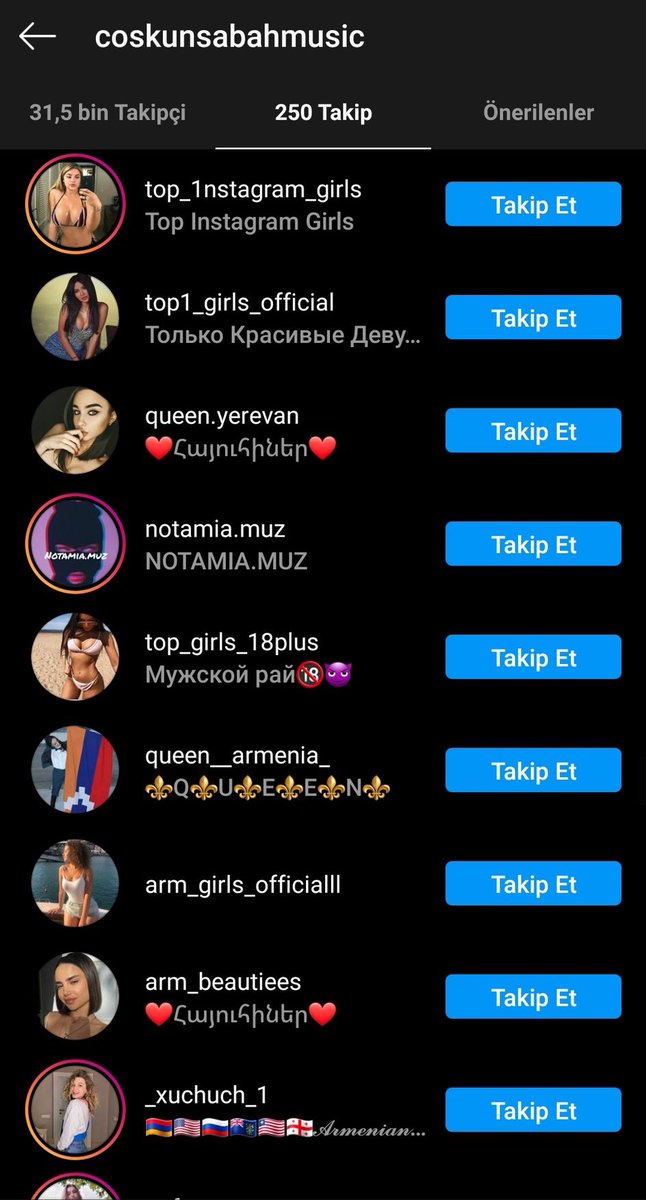Follow queen__armenia_ with Takip Et

tap(533, 770)
